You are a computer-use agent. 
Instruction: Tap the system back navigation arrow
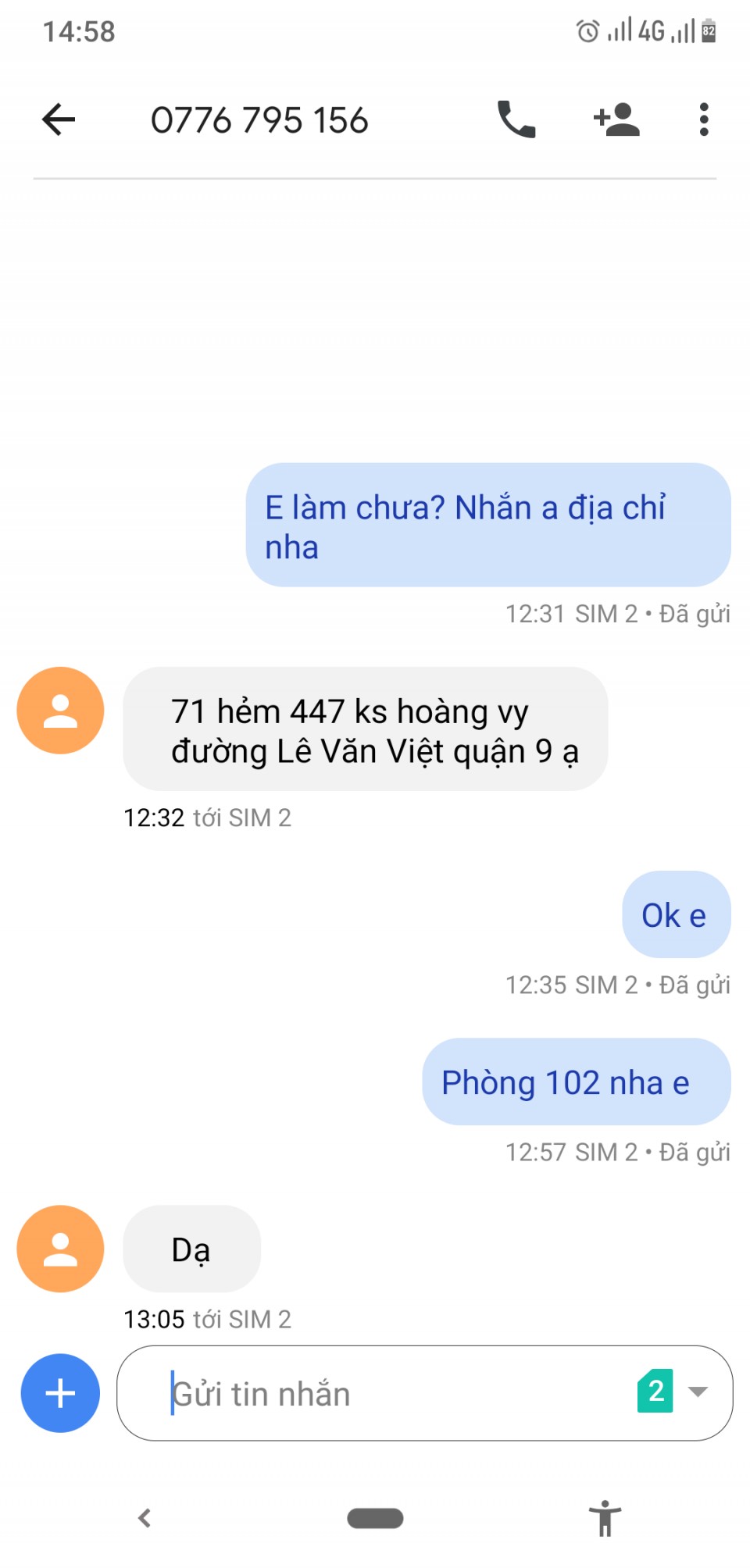(145, 1518)
